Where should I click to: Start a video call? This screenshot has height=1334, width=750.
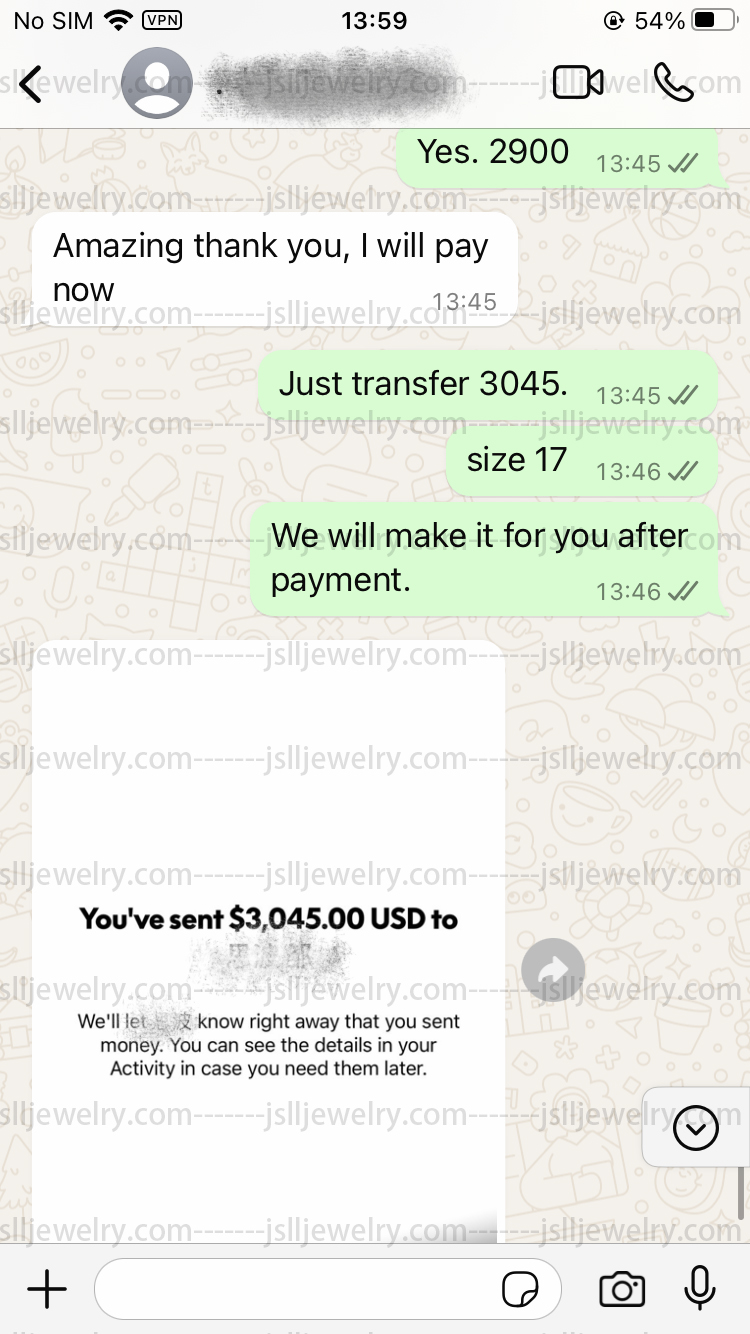point(578,83)
